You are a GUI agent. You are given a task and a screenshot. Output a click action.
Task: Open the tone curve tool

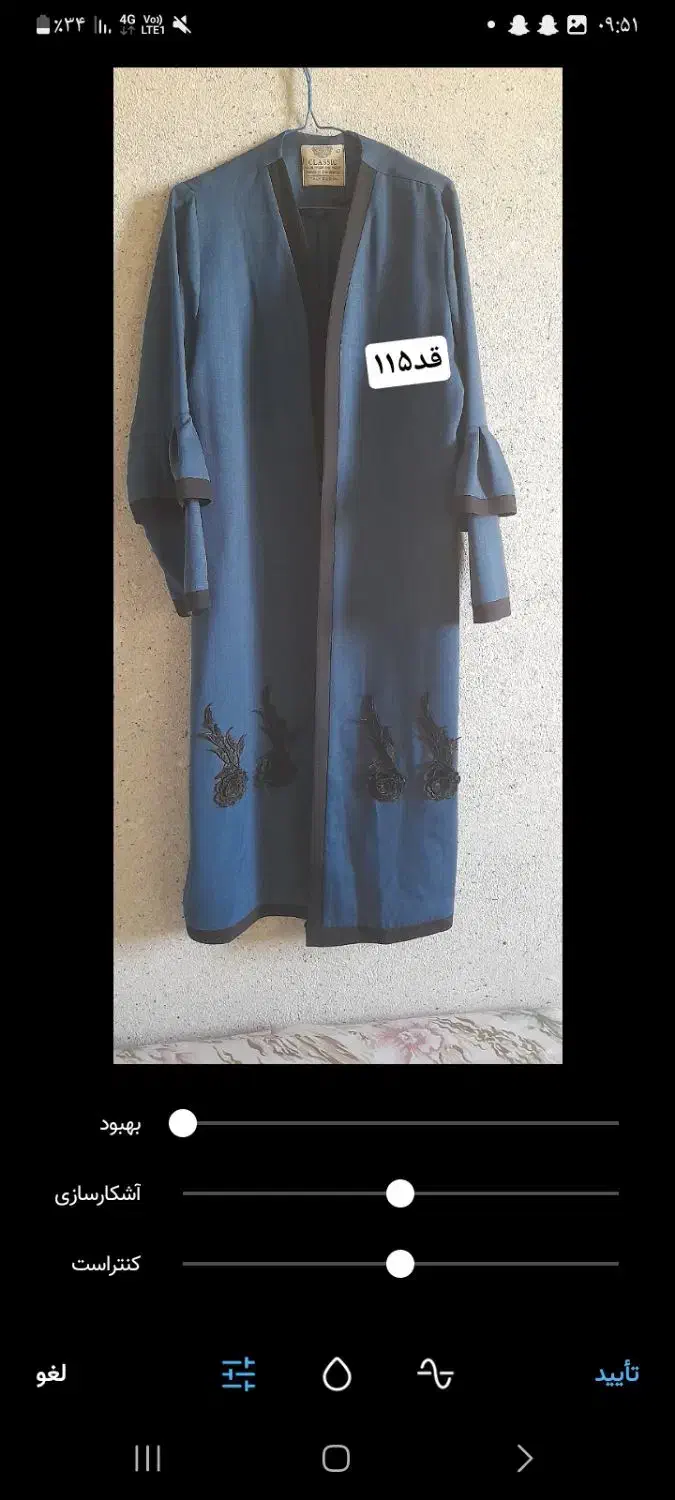tap(435, 1374)
